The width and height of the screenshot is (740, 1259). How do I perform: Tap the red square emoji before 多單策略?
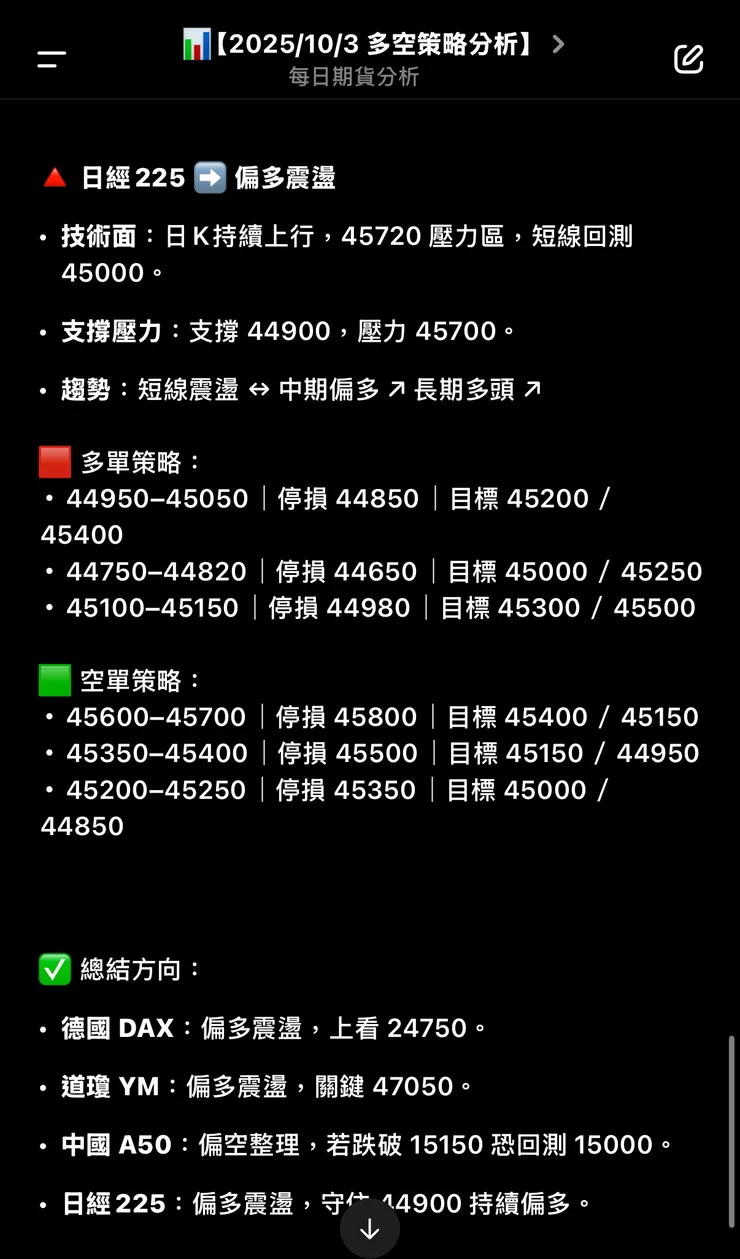point(55,461)
